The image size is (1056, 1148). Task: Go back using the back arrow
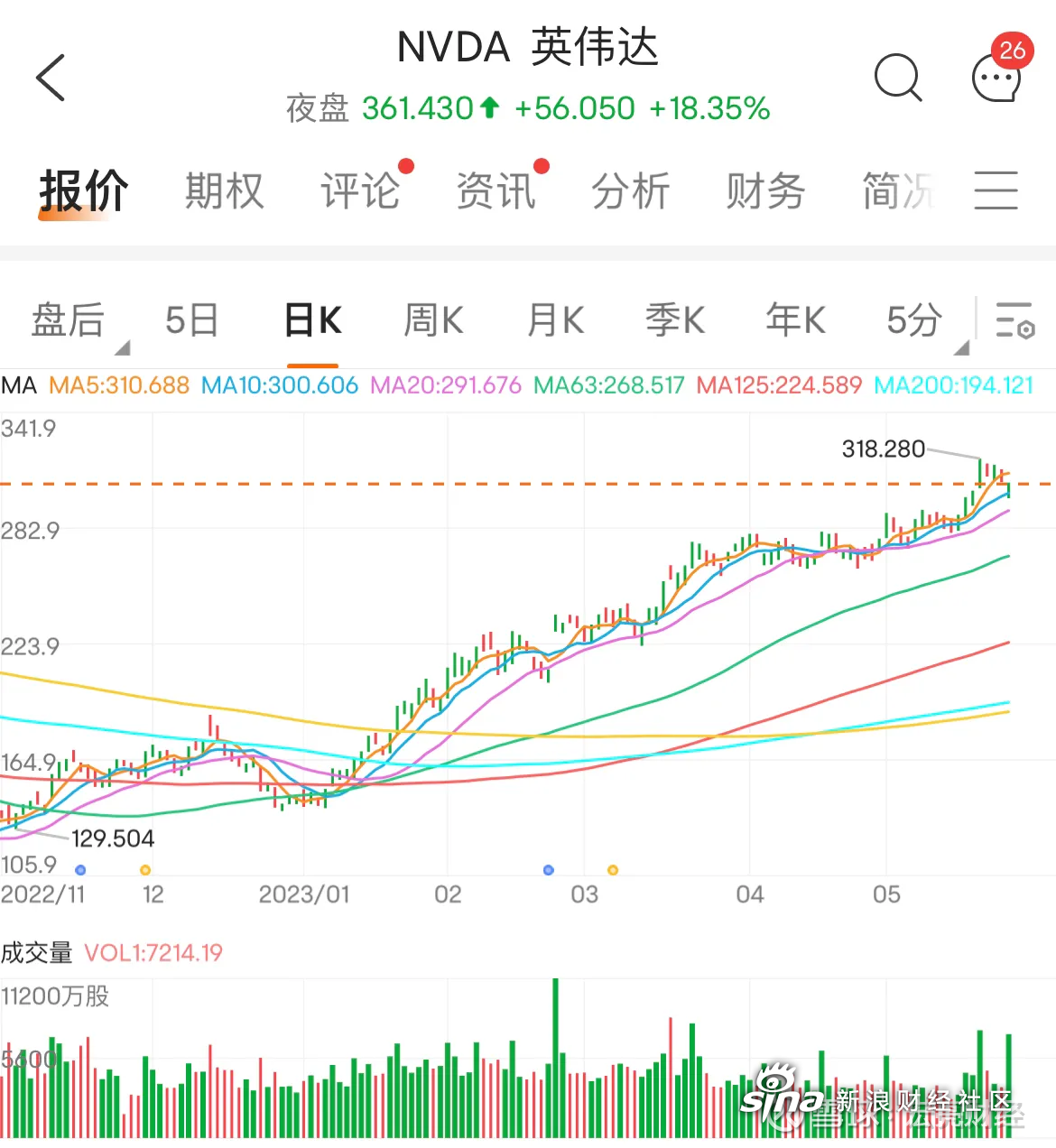pyautogui.click(x=51, y=78)
